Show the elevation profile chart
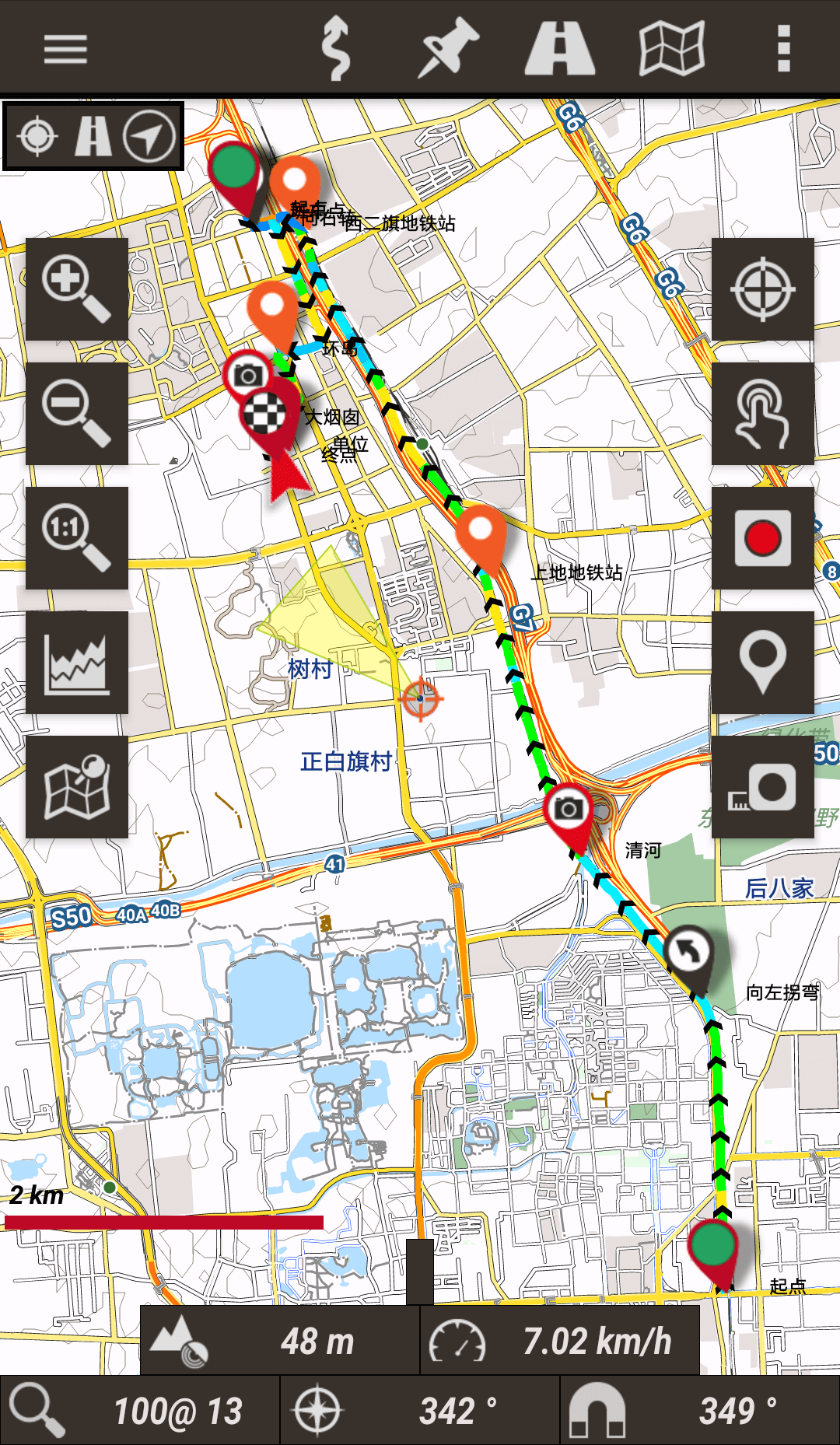 (x=76, y=663)
